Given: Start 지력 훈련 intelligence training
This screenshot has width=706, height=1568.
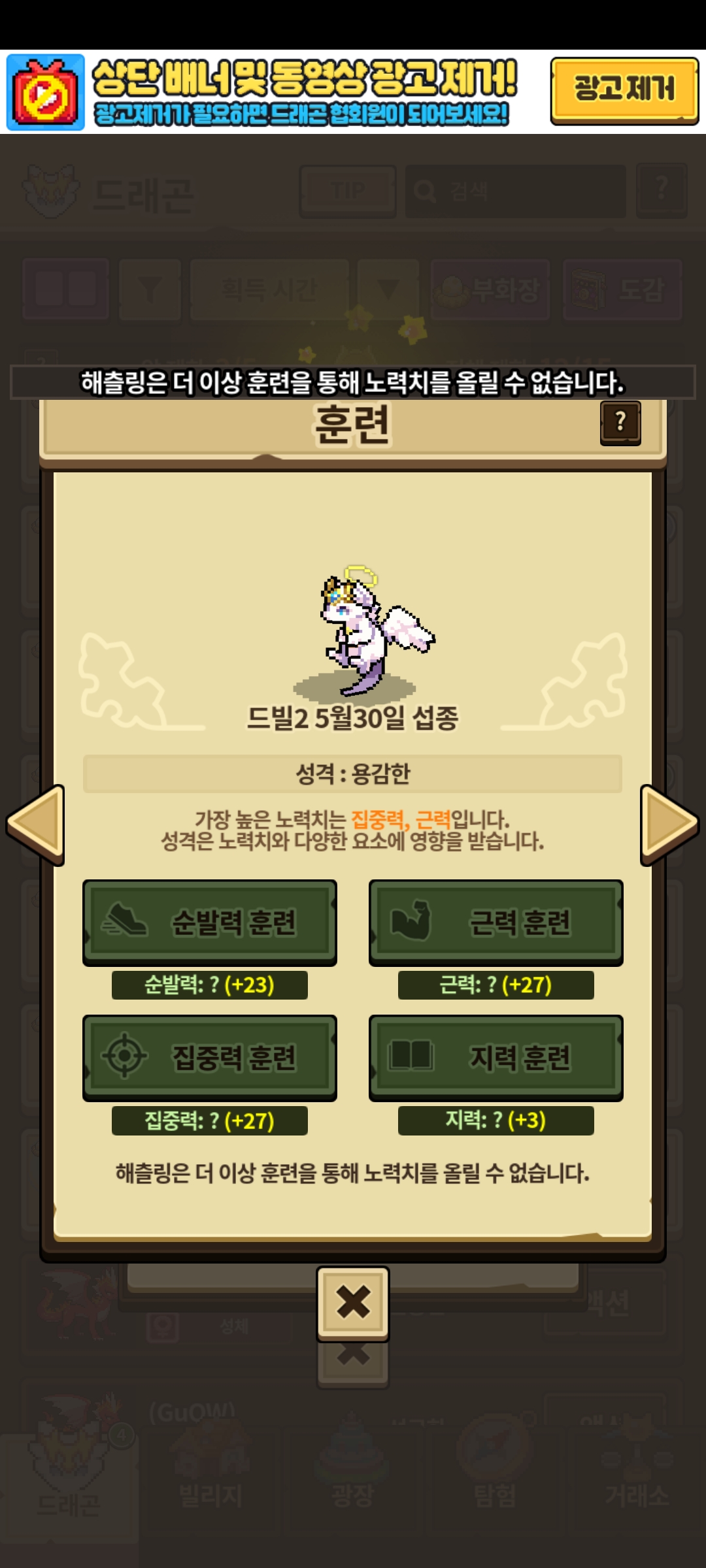Looking at the screenshot, I should point(496,1057).
